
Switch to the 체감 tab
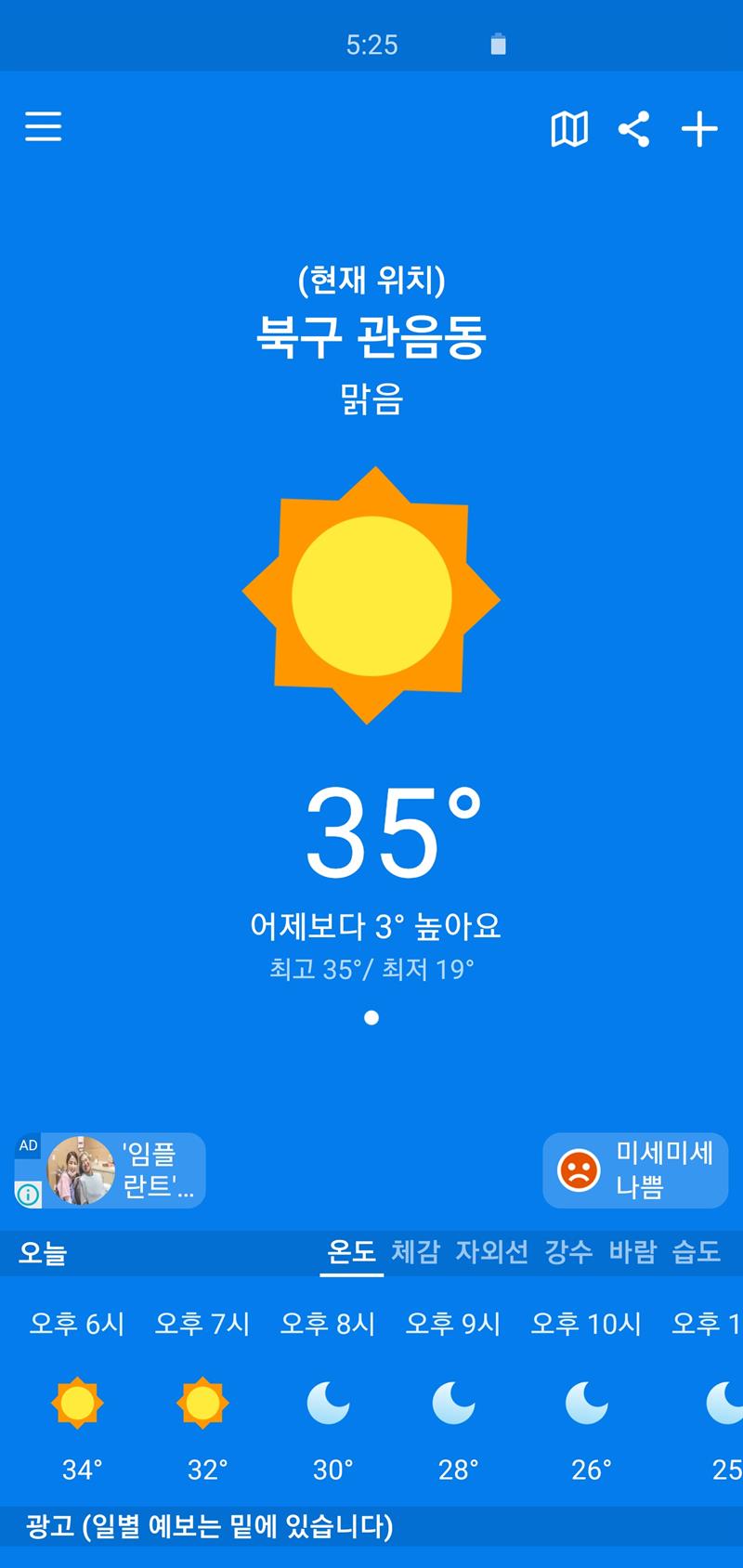coord(414,1251)
